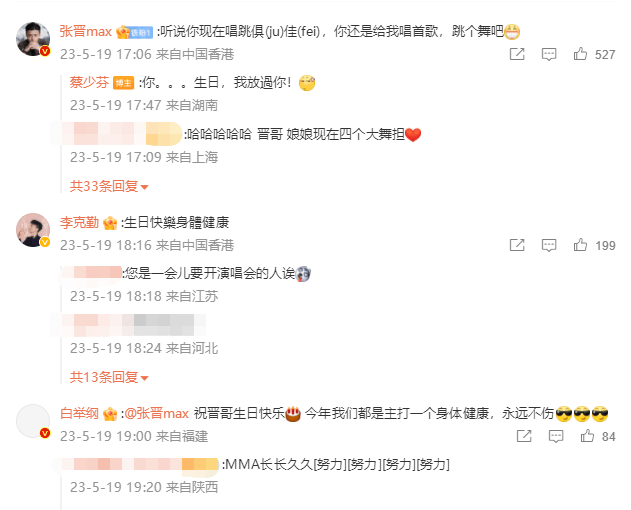Like 白举纲's comment with 84 likes
Image resolution: width=631 pixels, height=510 pixels.
pos(586,437)
